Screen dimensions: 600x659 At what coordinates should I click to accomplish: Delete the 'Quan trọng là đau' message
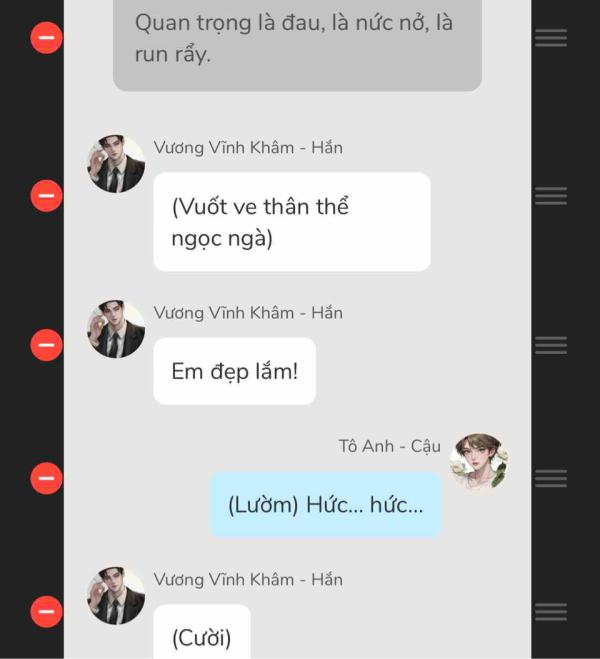(x=47, y=38)
